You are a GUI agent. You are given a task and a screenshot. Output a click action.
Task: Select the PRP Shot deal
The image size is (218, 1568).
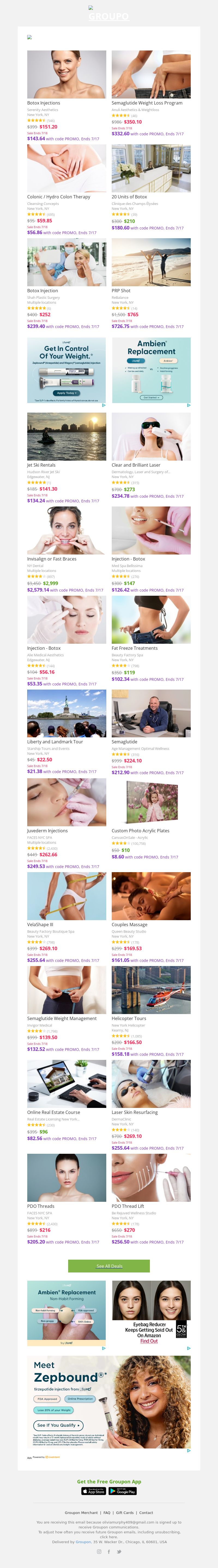click(121, 290)
